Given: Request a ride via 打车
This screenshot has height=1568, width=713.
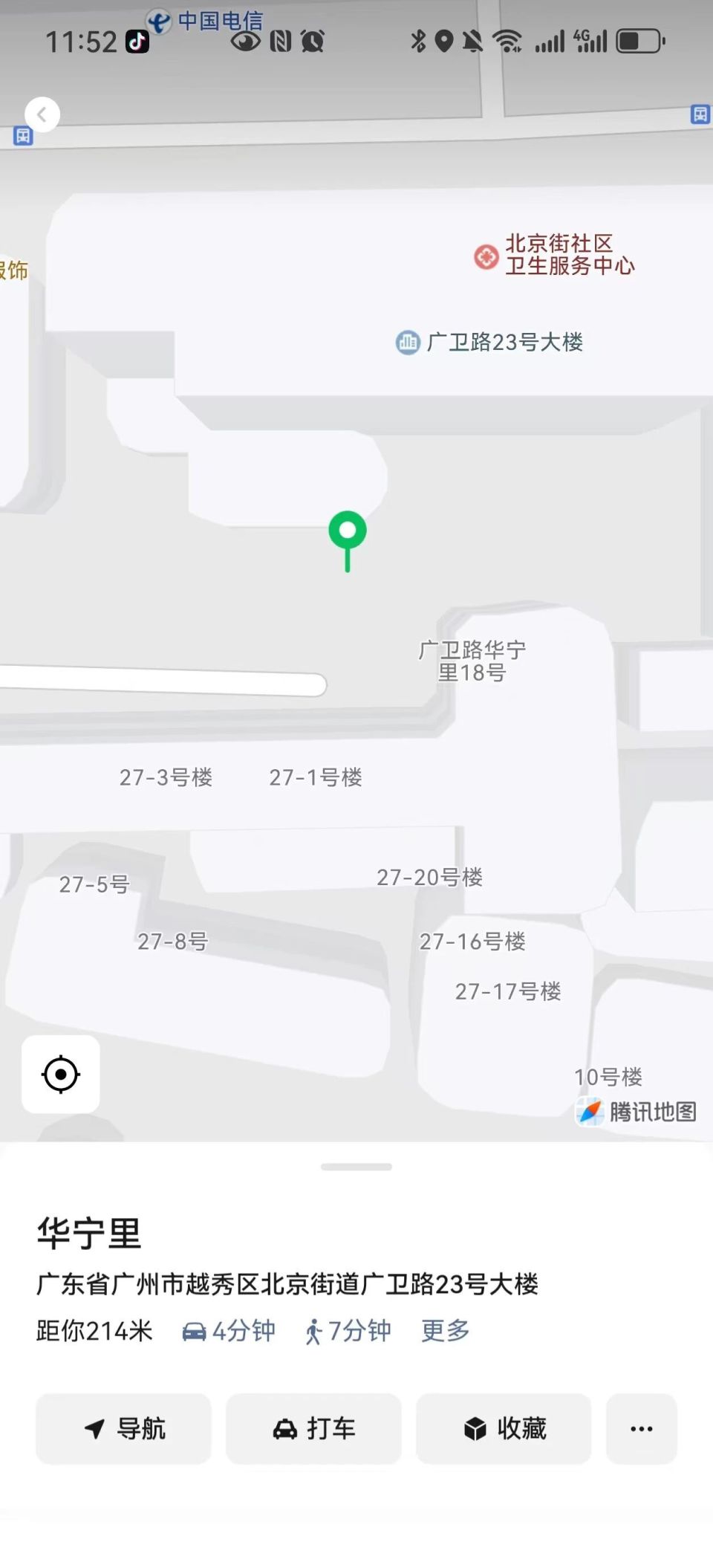Looking at the screenshot, I should (313, 1428).
